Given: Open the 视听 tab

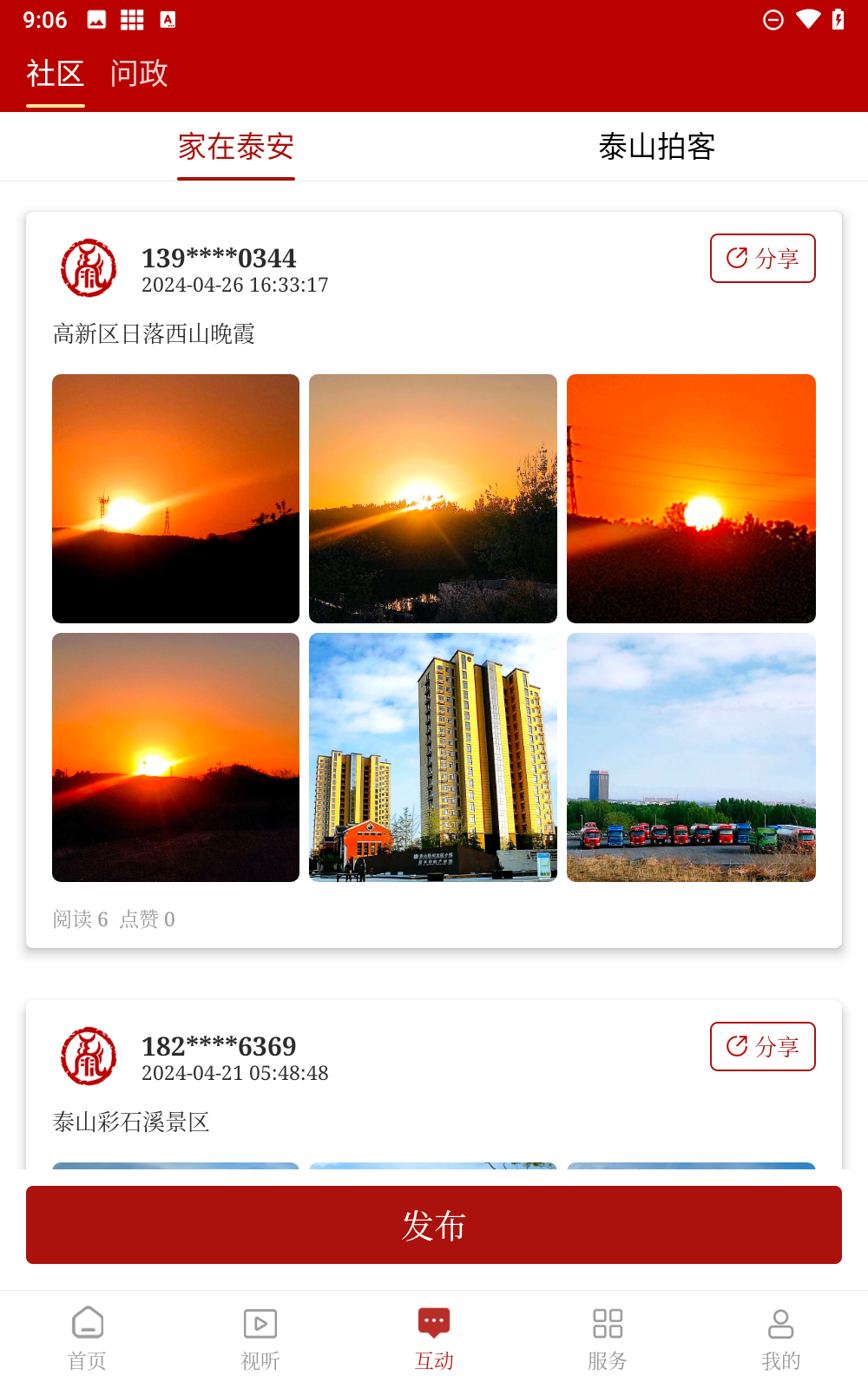Looking at the screenshot, I should 260,1339.
